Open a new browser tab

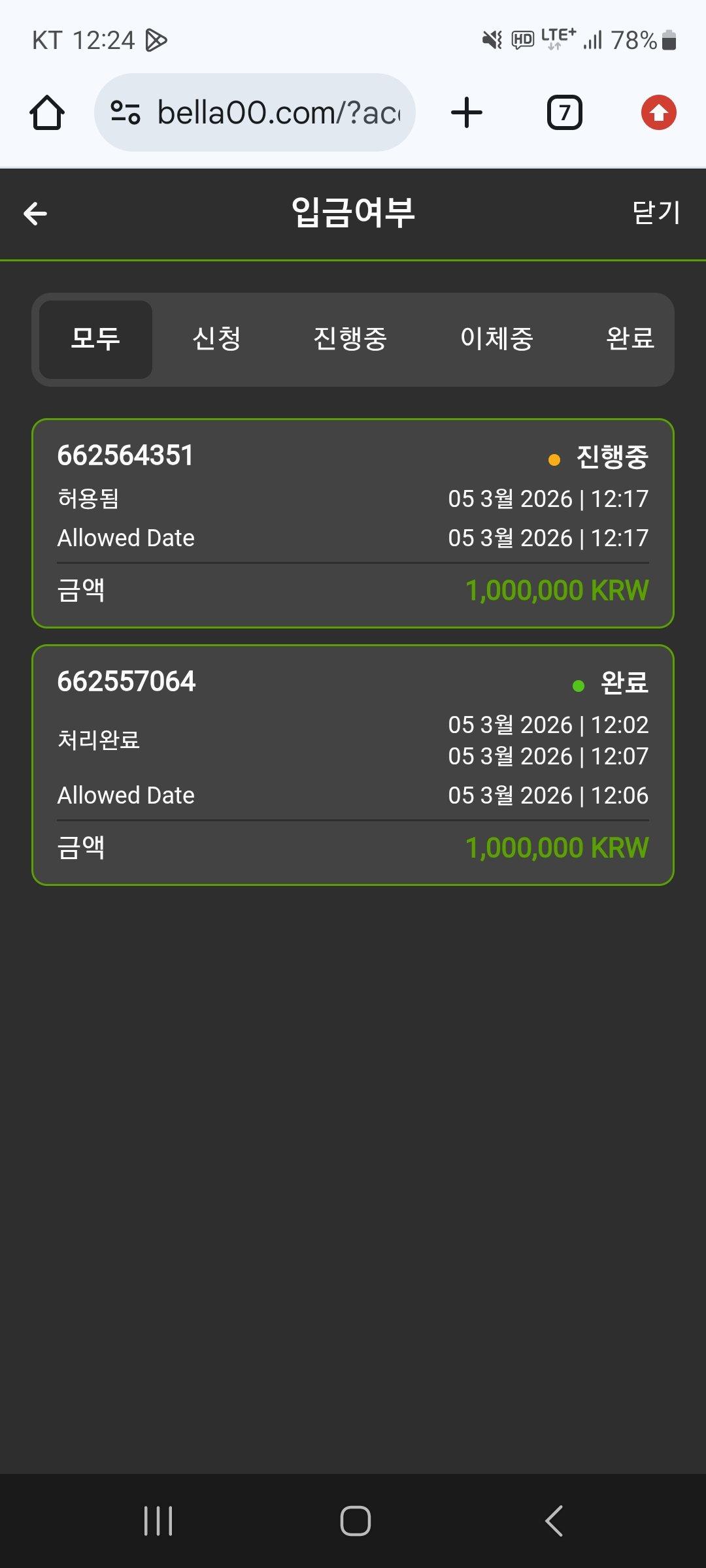click(x=467, y=112)
